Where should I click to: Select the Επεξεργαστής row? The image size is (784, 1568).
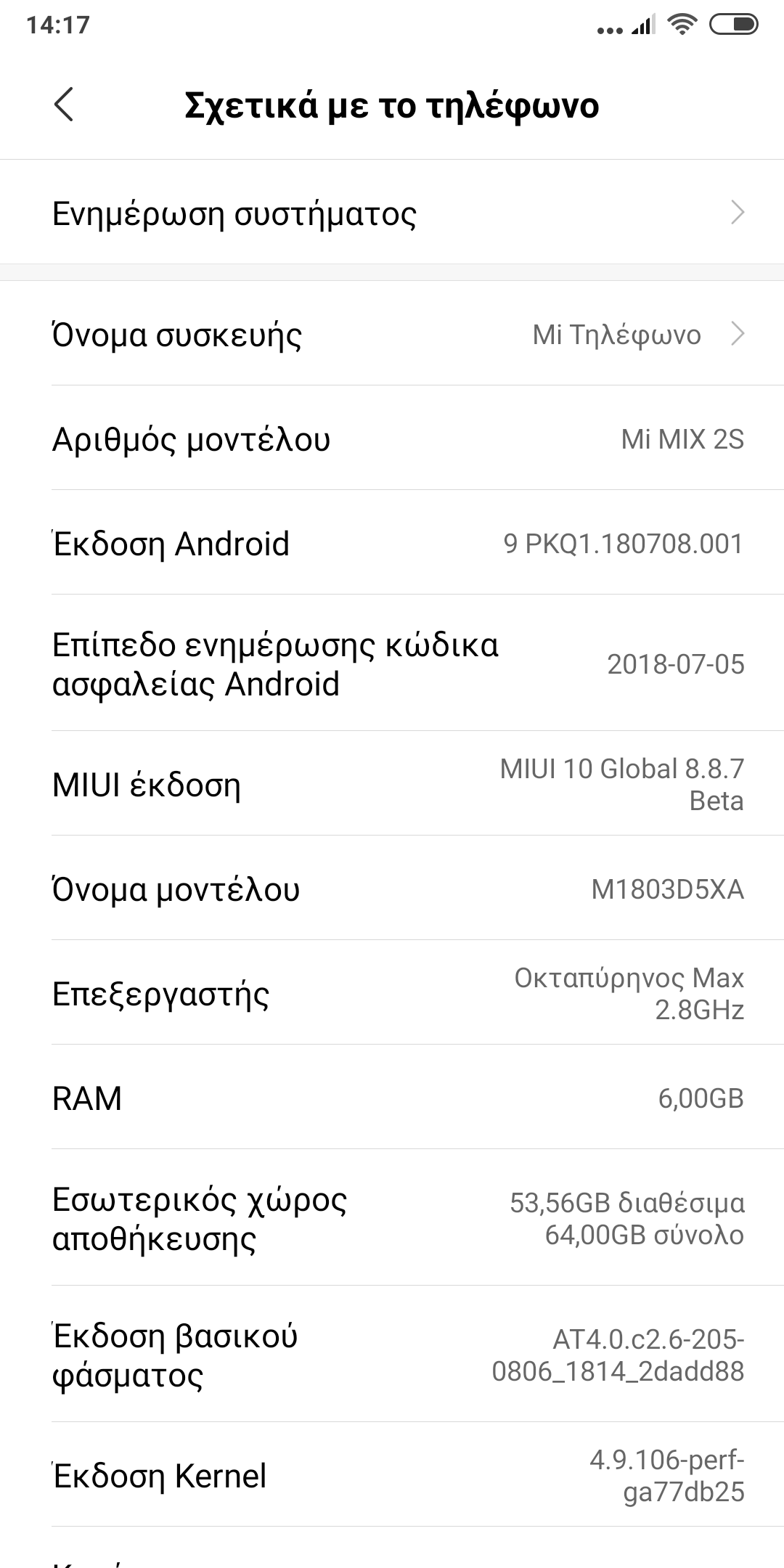pyautogui.click(x=392, y=993)
